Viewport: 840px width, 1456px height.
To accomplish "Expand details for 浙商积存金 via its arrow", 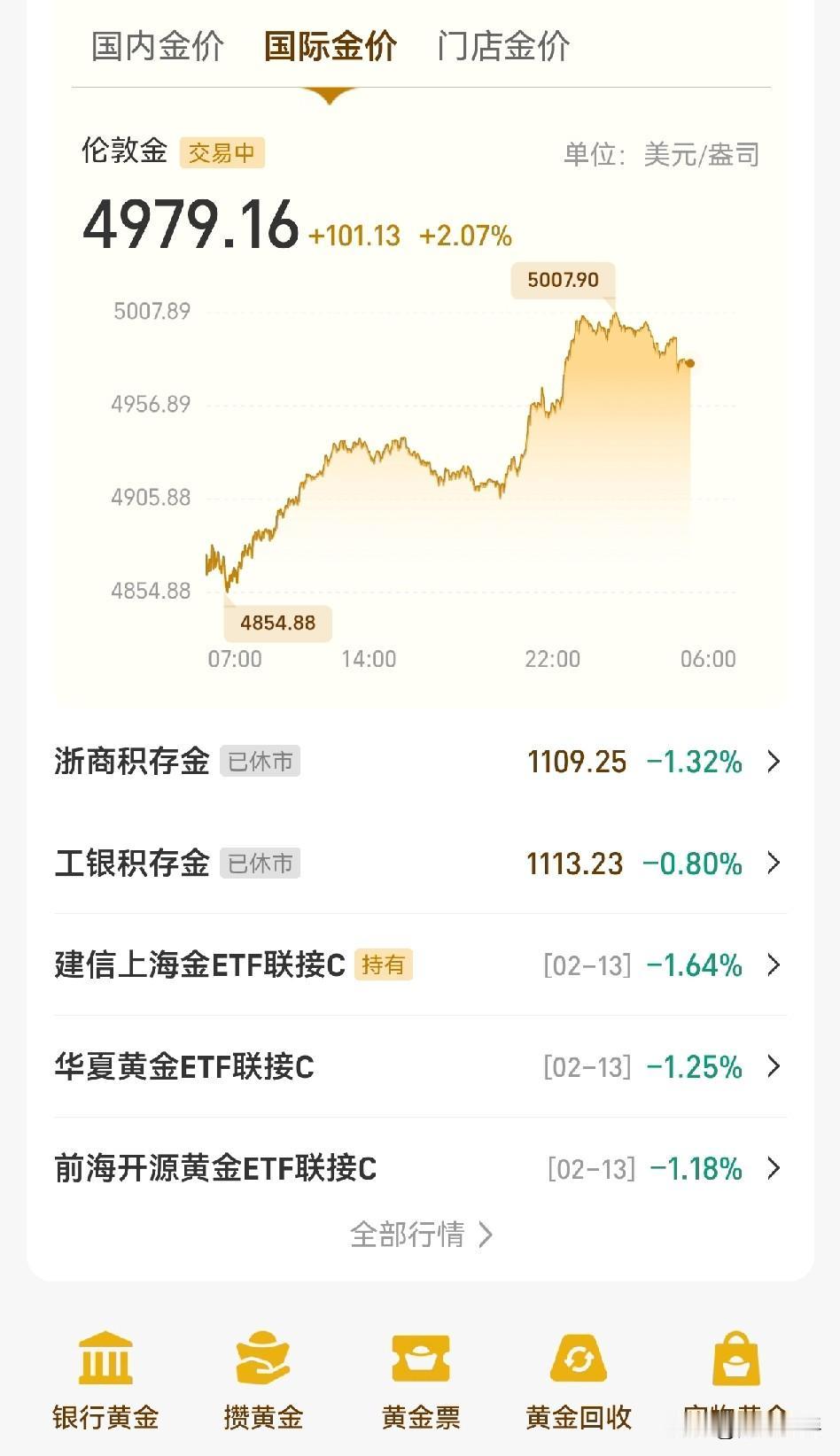I will point(774,762).
